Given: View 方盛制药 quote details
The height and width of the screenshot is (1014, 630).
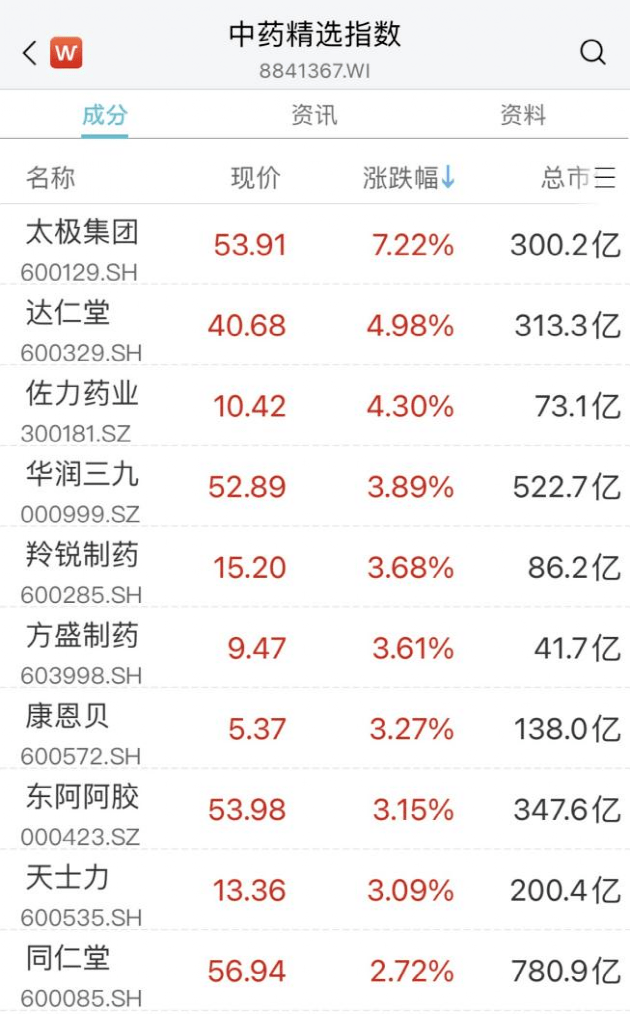Looking at the screenshot, I should [82, 636].
